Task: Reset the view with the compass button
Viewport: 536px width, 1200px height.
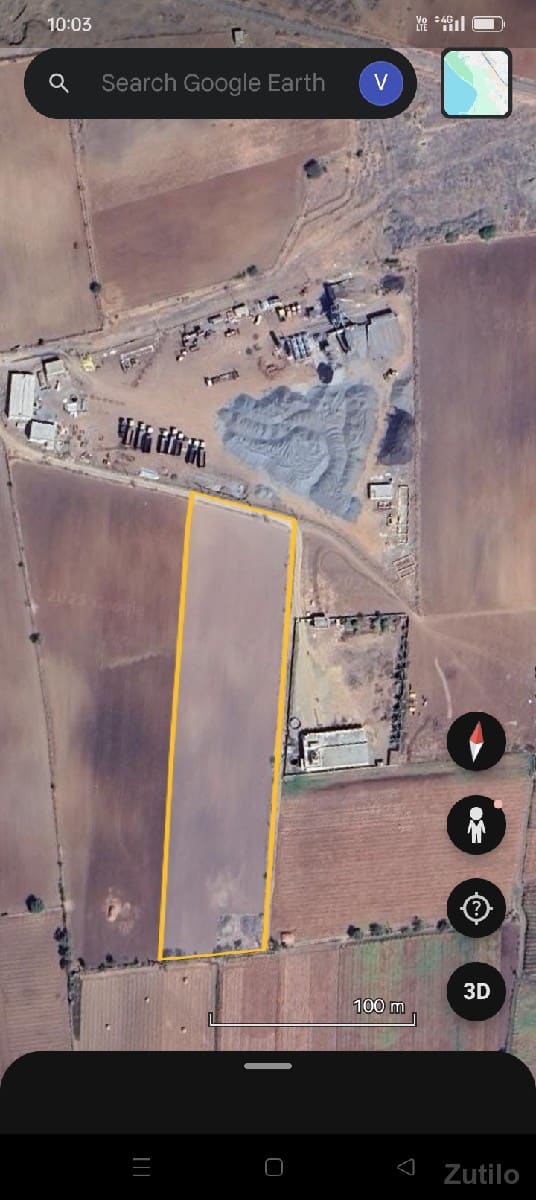Action: pos(476,741)
